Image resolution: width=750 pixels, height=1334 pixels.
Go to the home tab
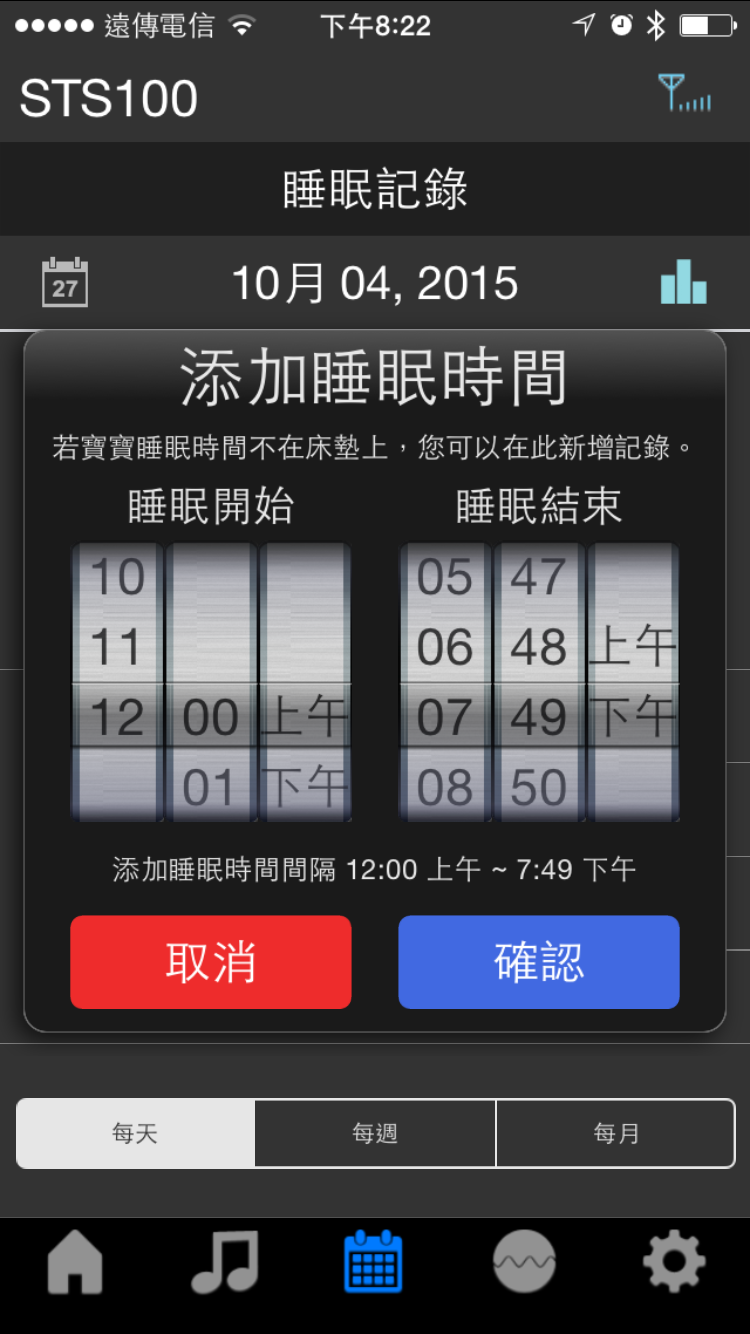pos(76,1261)
